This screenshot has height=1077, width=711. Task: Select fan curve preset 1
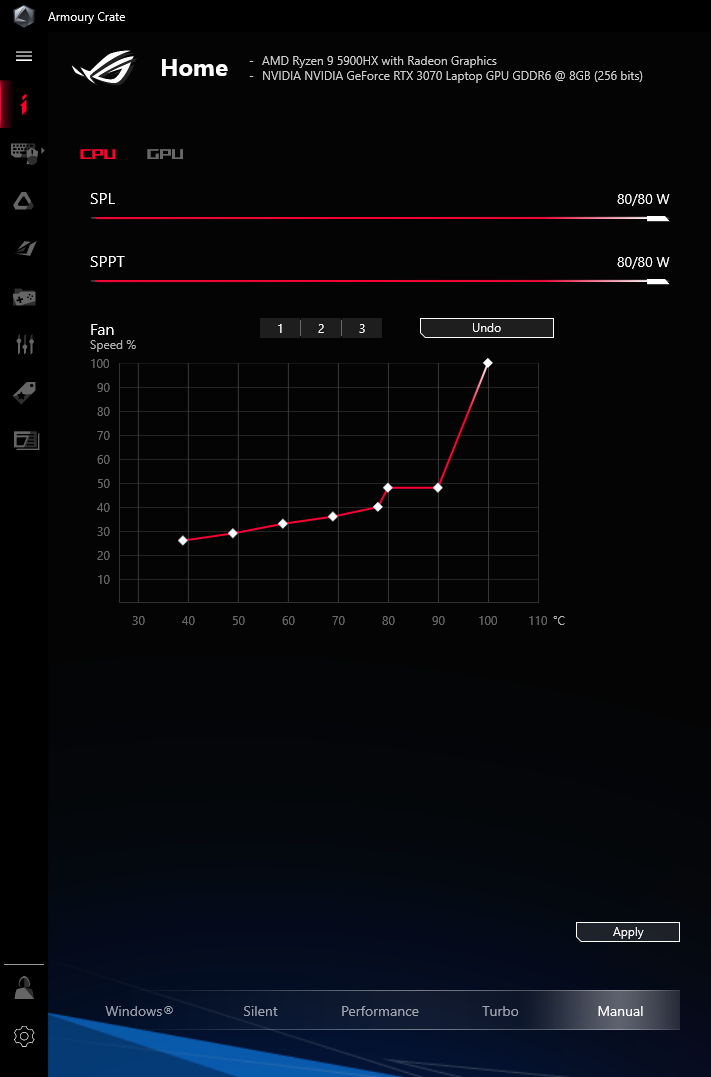pyautogui.click(x=280, y=328)
